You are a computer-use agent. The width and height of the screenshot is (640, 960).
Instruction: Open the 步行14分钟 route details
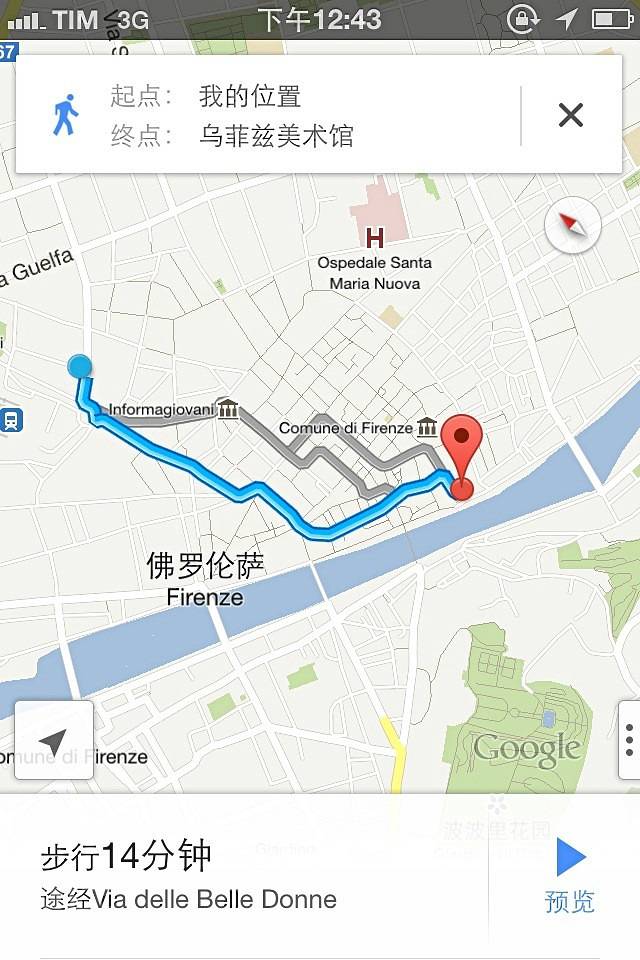click(x=190, y=876)
